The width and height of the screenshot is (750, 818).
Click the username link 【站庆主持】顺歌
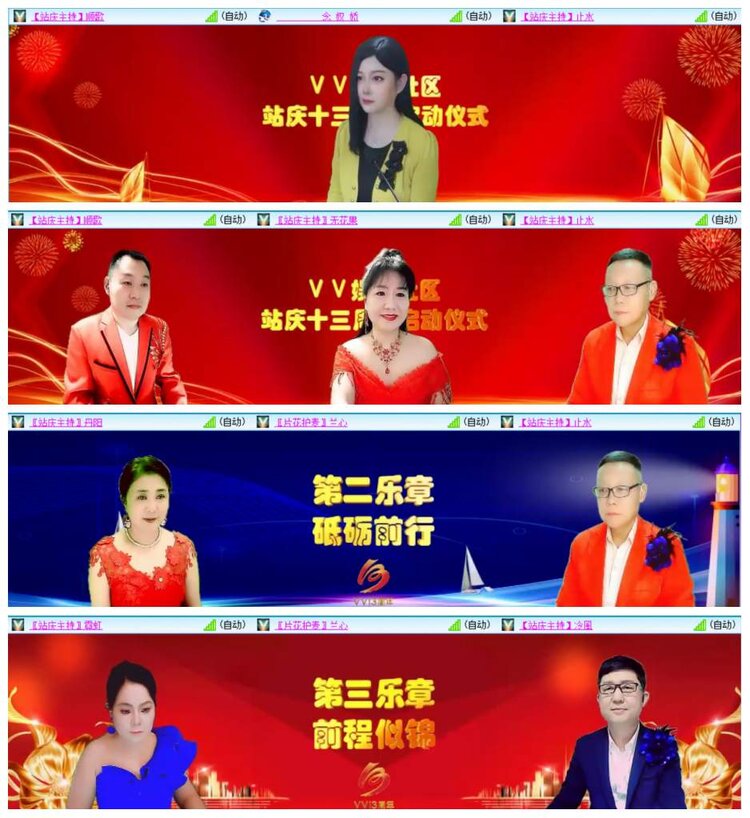click(x=68, y=14)
